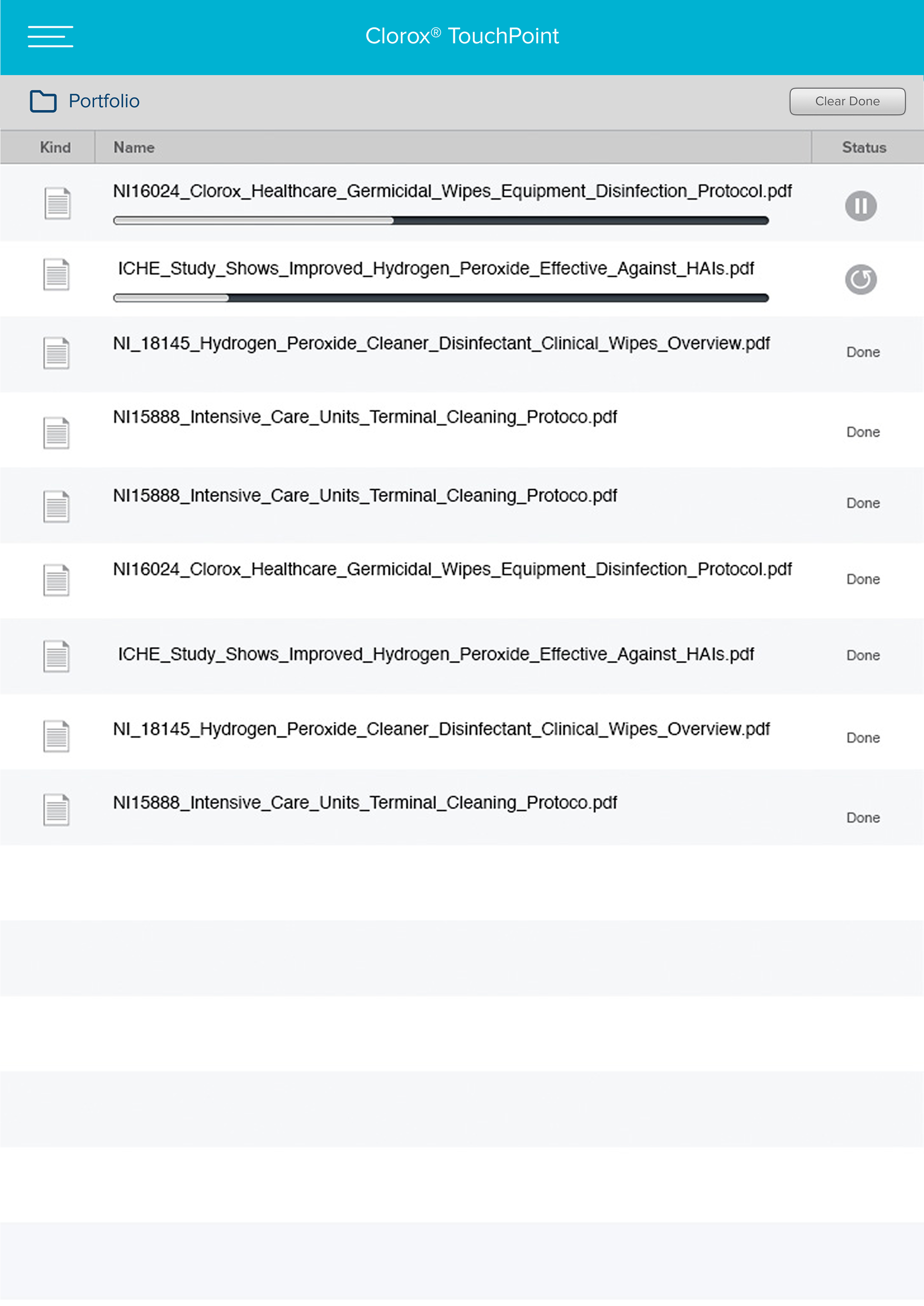Pause the Germicidal Wipes Protocol download
The height and width of the screenshot is (1306, 924).
(x=860, y=206)
